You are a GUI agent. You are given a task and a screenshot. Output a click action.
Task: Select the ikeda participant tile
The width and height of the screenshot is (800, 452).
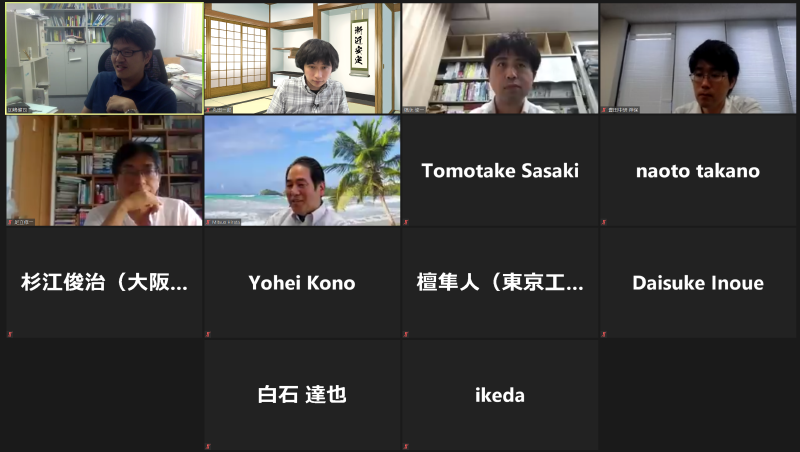499,395
